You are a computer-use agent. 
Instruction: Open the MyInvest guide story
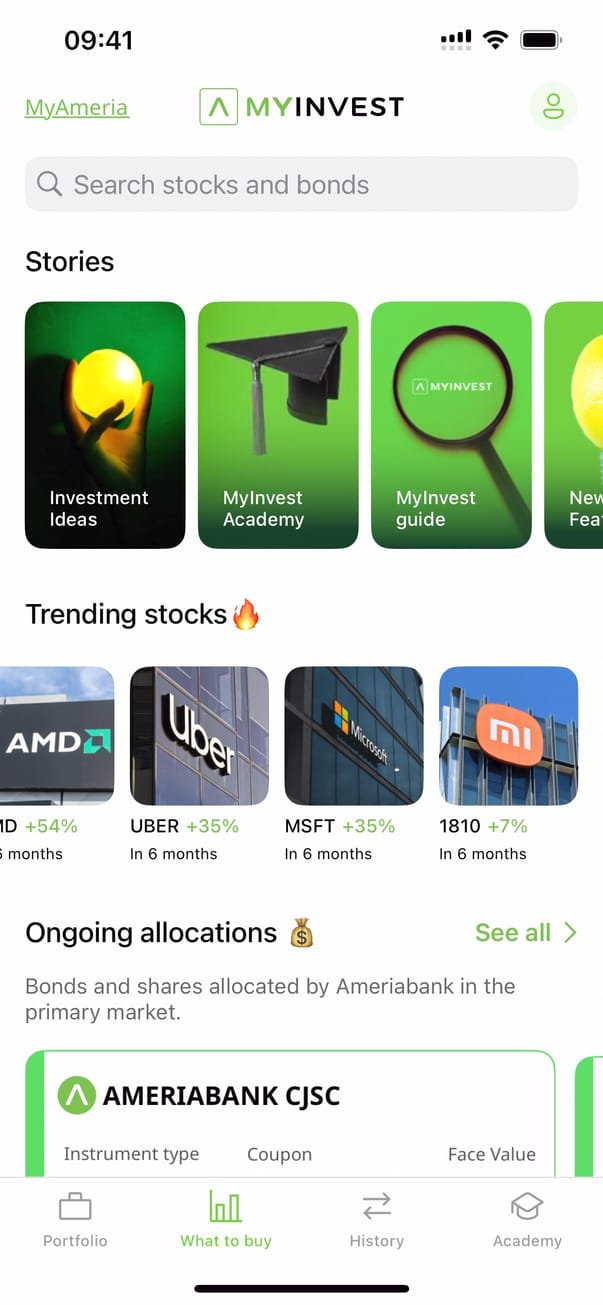451,425
